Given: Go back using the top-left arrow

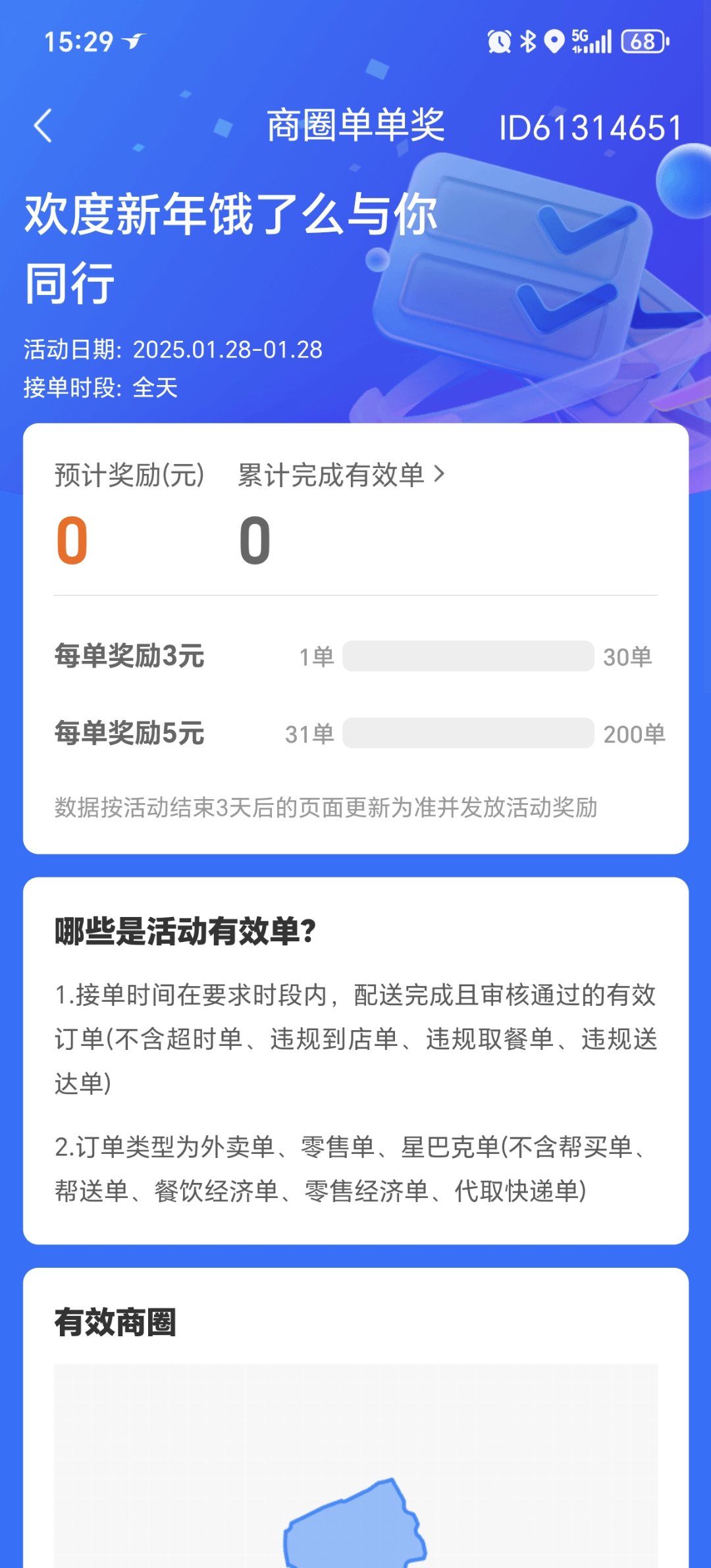Looking at the screenshot, I should pos(43,126).
